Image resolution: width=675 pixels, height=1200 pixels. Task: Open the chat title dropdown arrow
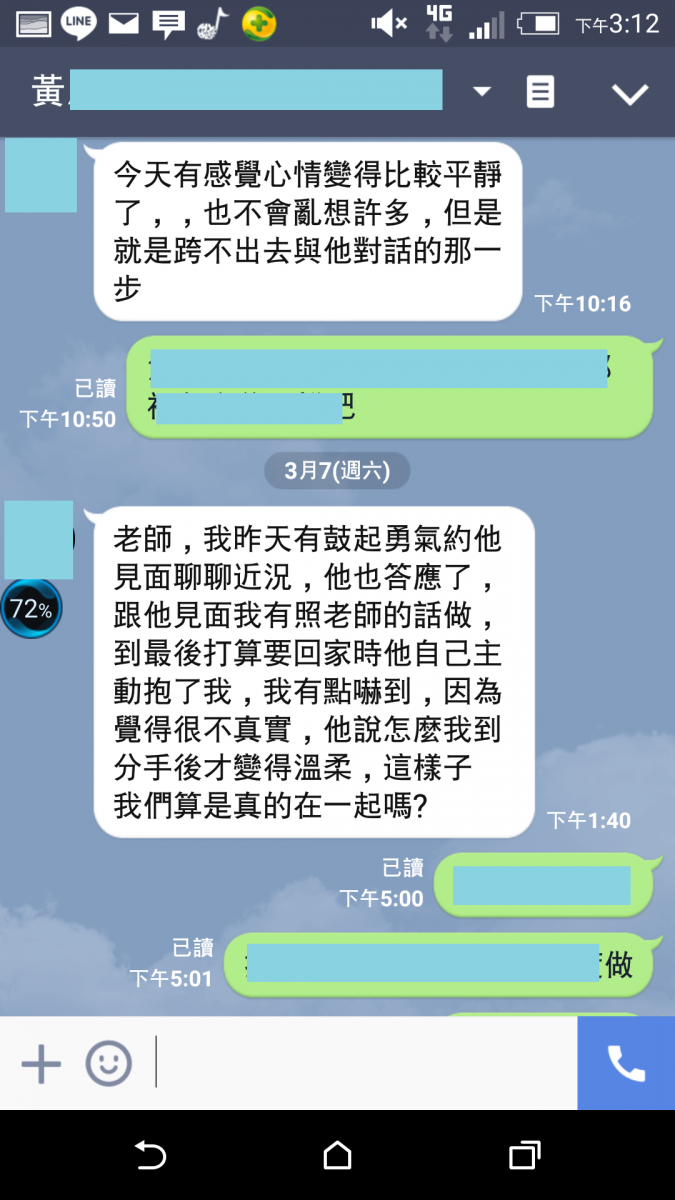(x=482, y=92)
